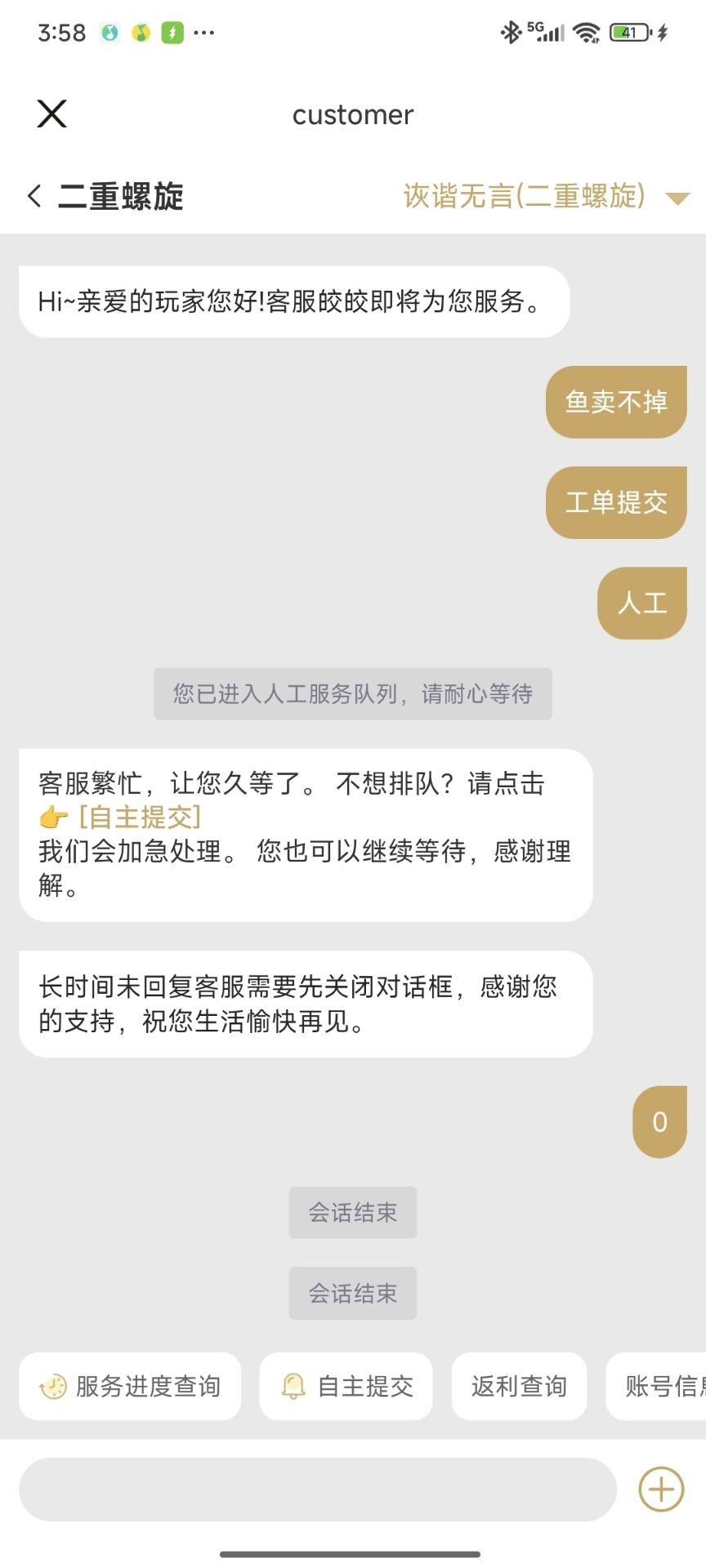Open the plus attachment menu
The width and height of the screenshot is (706, 1568).
pyautogui.click(x=660, y=1489)
